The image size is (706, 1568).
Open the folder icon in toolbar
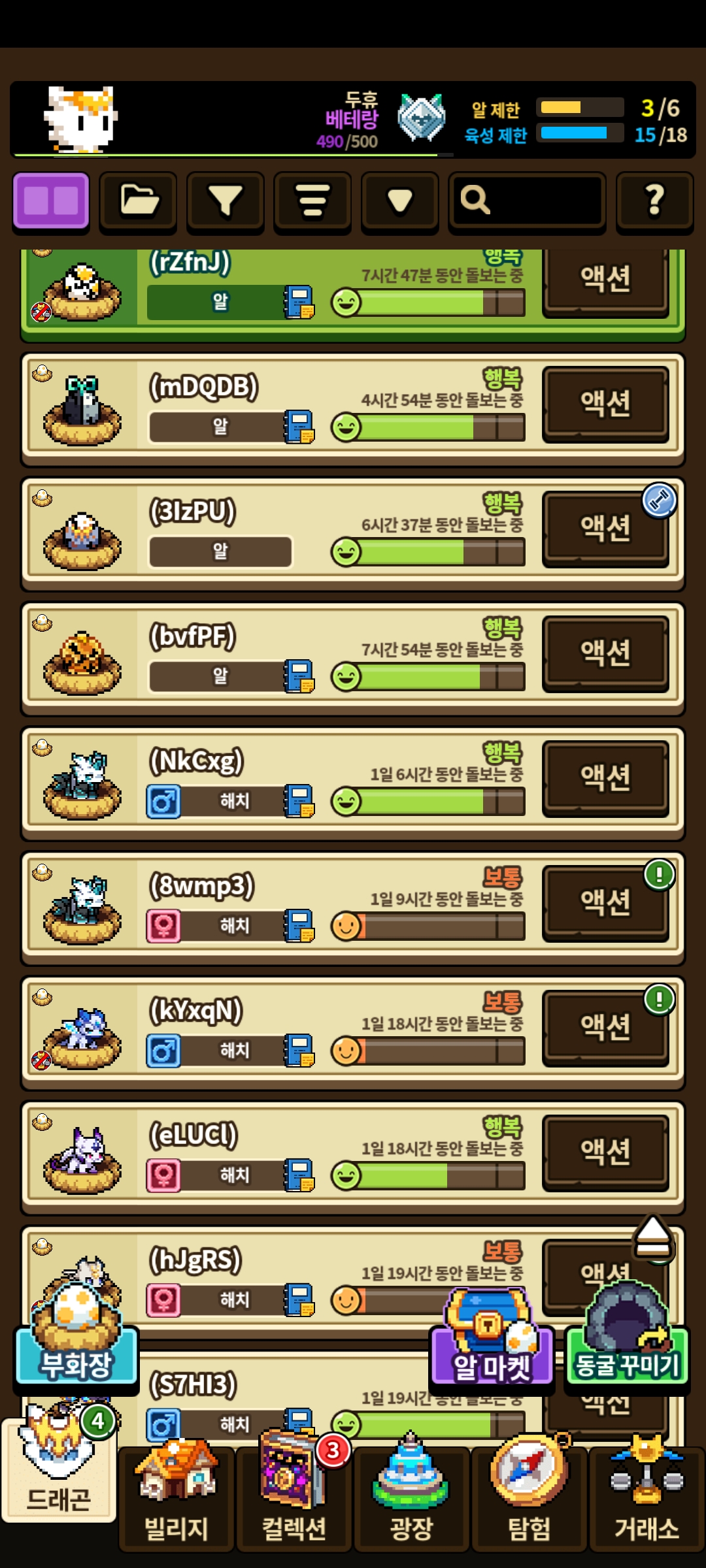click(x=138, y=201)
